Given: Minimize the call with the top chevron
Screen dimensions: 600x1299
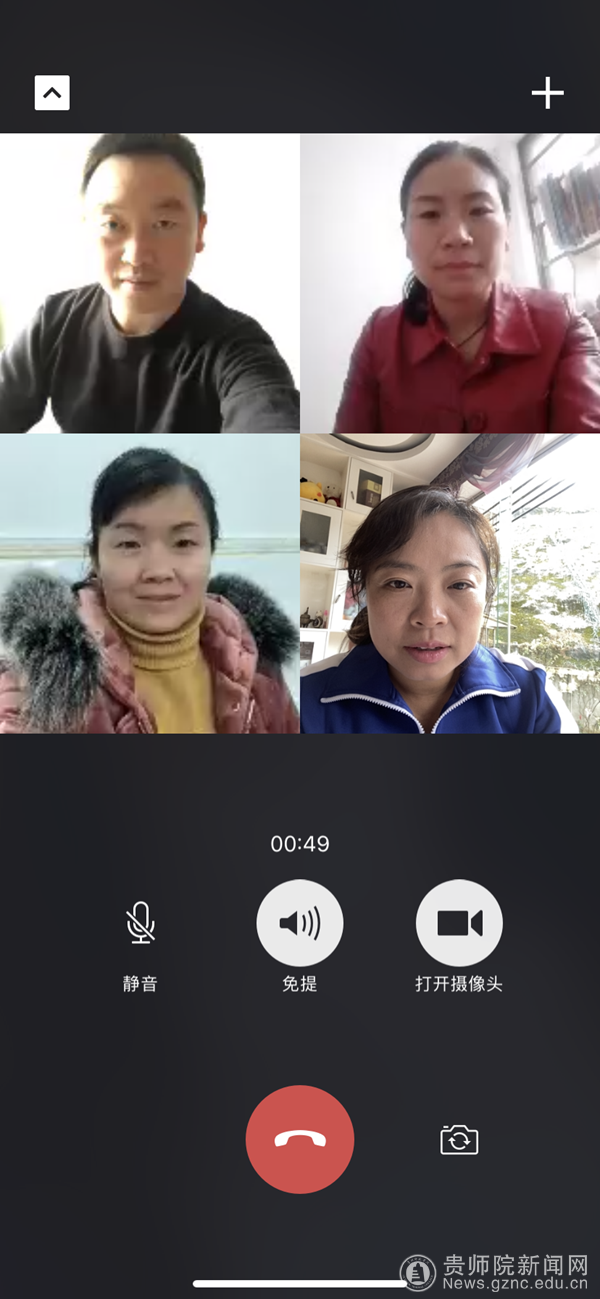Looking at the screenshot, I should 52,93.
